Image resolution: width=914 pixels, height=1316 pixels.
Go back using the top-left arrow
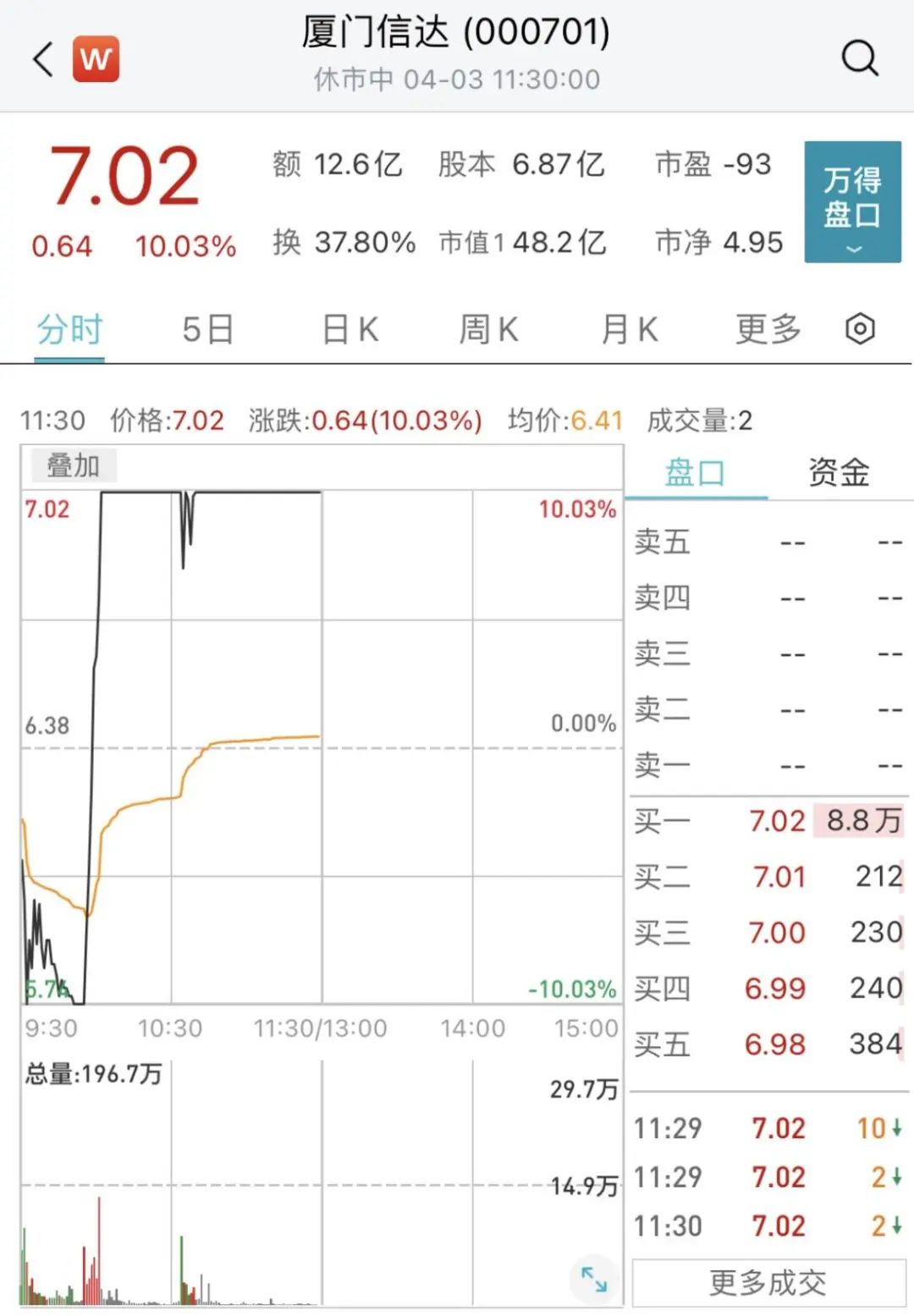pyautogui.click(x=43, y=59)
